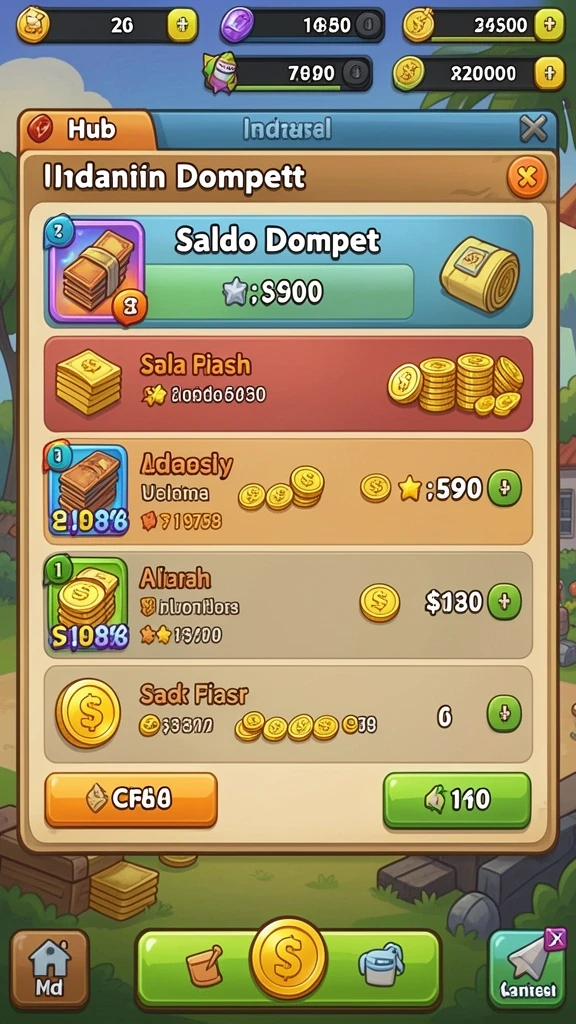Close the window with the gray X
Image resolution: width=576 pixels, height=1024 pixels.
click(533, 129)
